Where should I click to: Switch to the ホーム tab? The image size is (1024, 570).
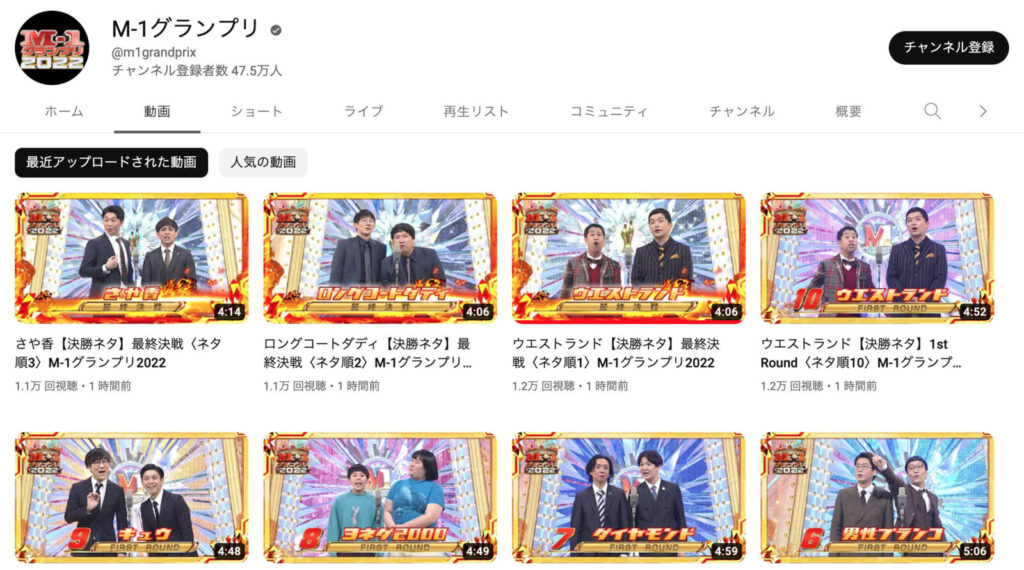tap(64, 111)
